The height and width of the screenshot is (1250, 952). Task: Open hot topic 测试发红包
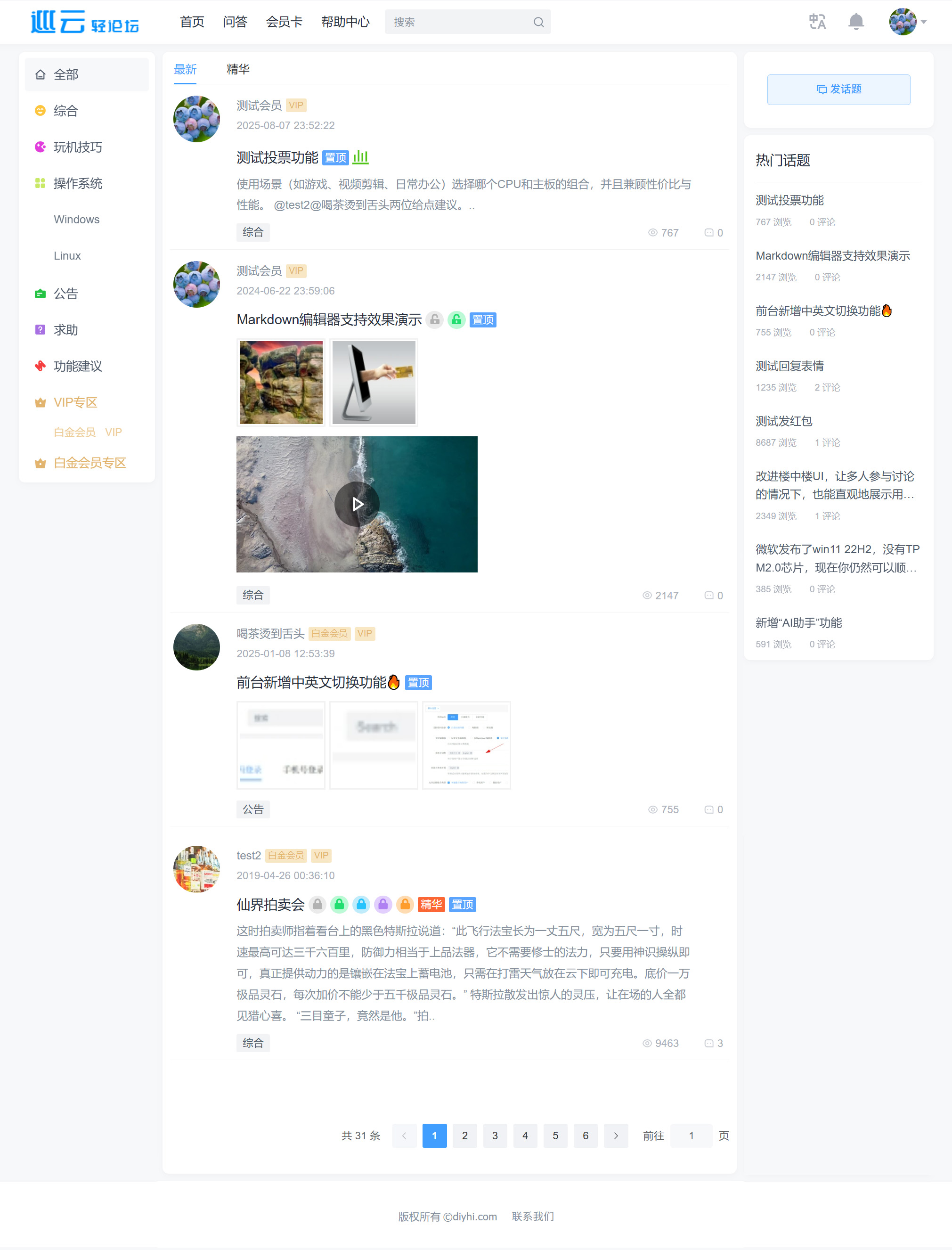click(x=784, y=421)
